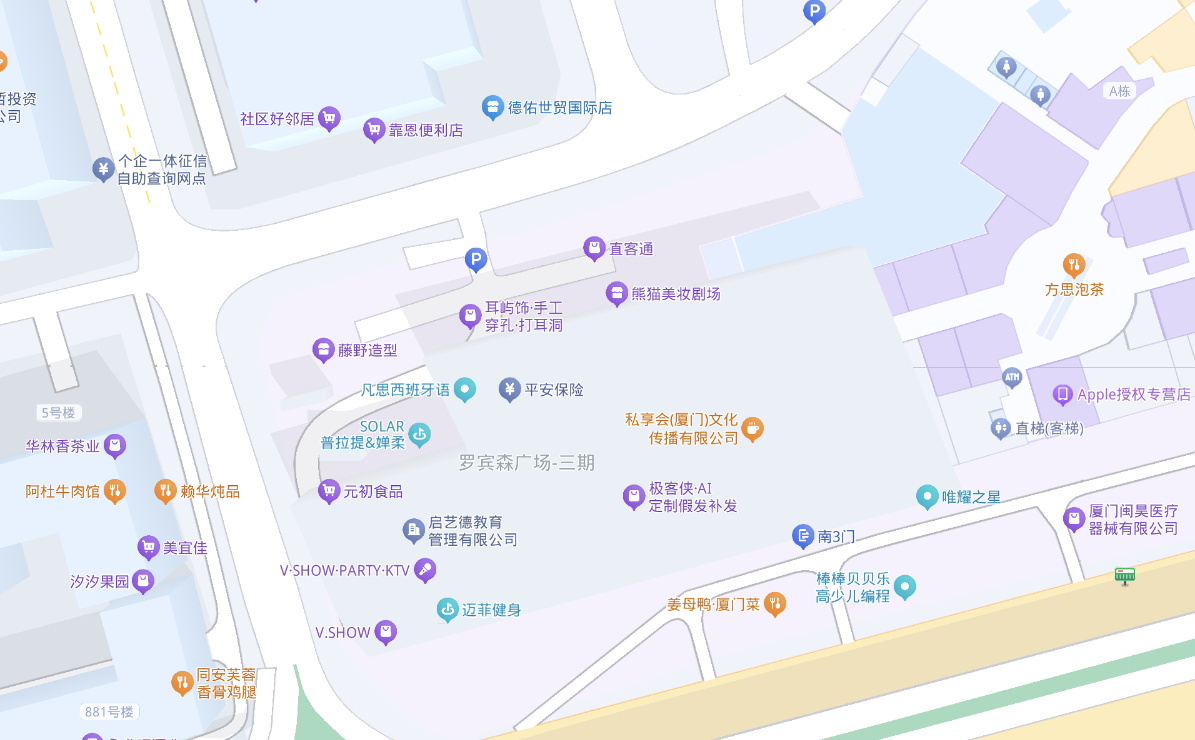Open the 罗宾森广场-三期 building label
The image size is (1195, 740).
click(x=527, y=462)
